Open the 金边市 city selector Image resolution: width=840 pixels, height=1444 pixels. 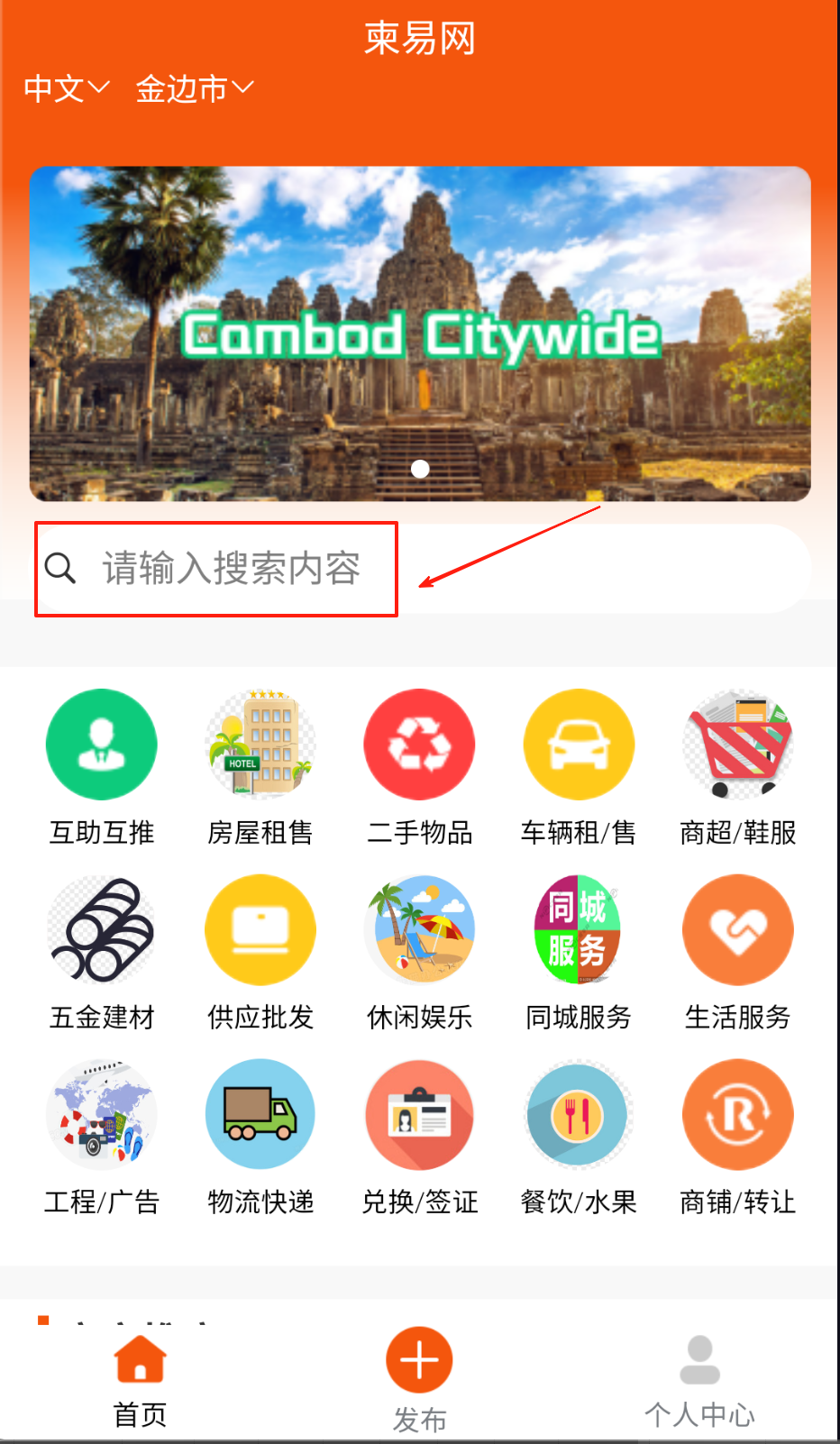tap(194, 88)
